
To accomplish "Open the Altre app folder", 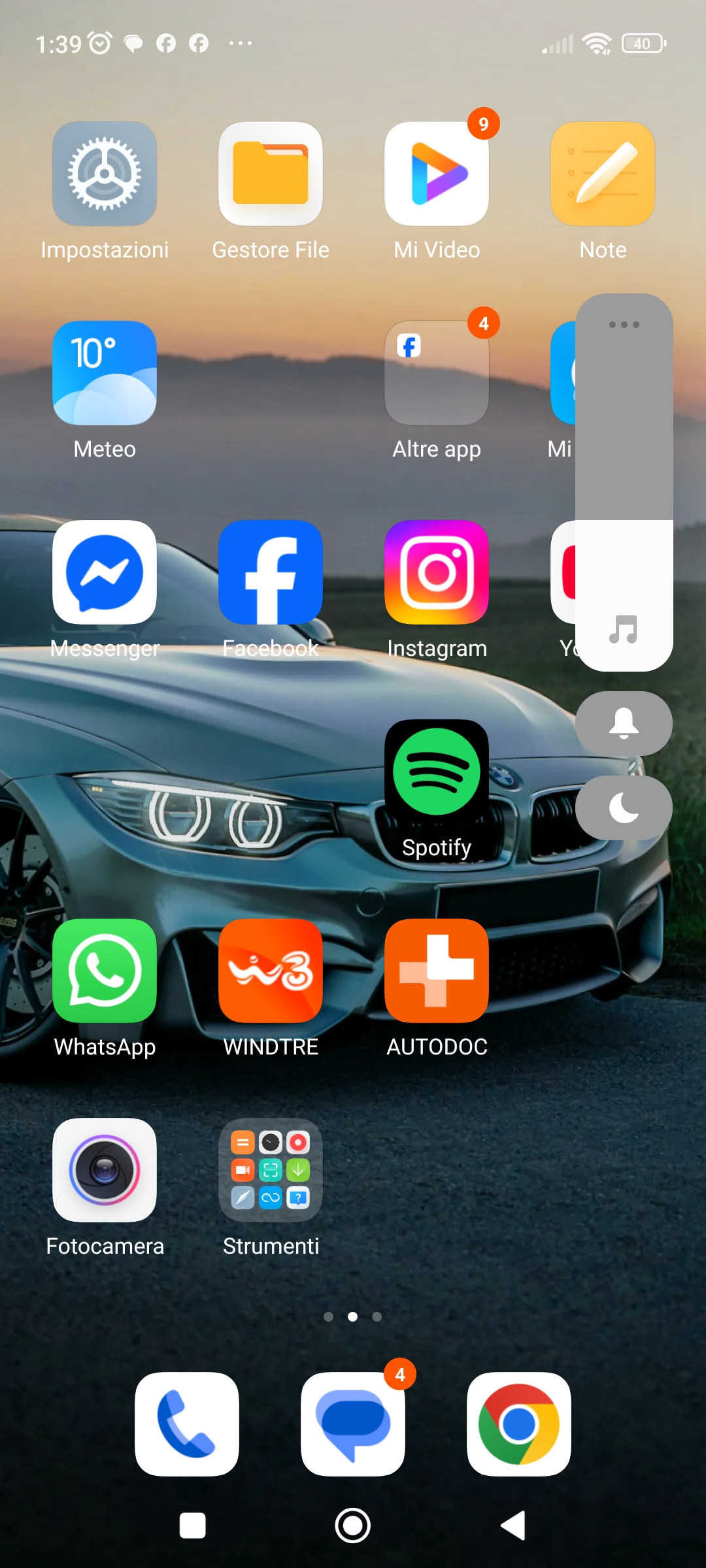I will coord(437,373).
